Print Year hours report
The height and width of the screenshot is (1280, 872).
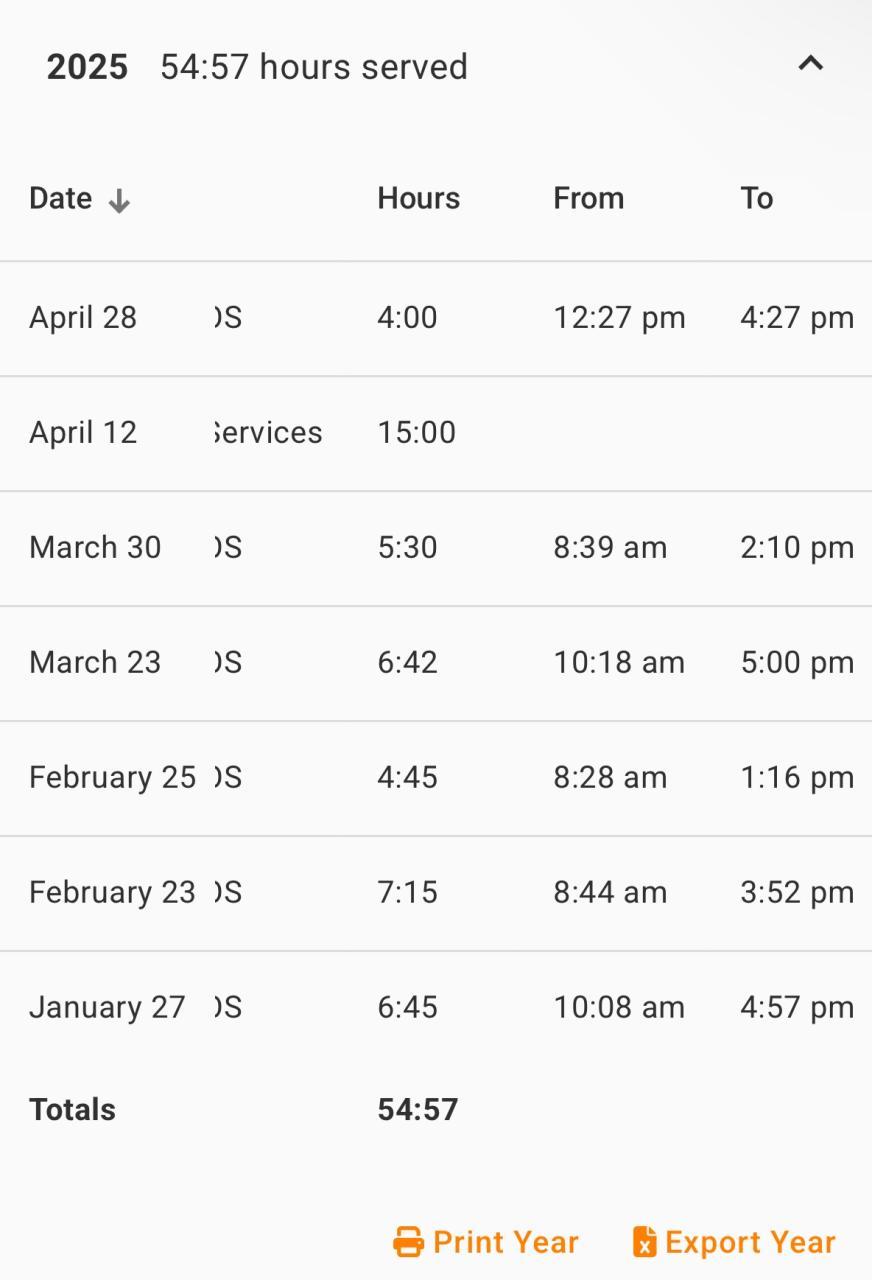486,1242
